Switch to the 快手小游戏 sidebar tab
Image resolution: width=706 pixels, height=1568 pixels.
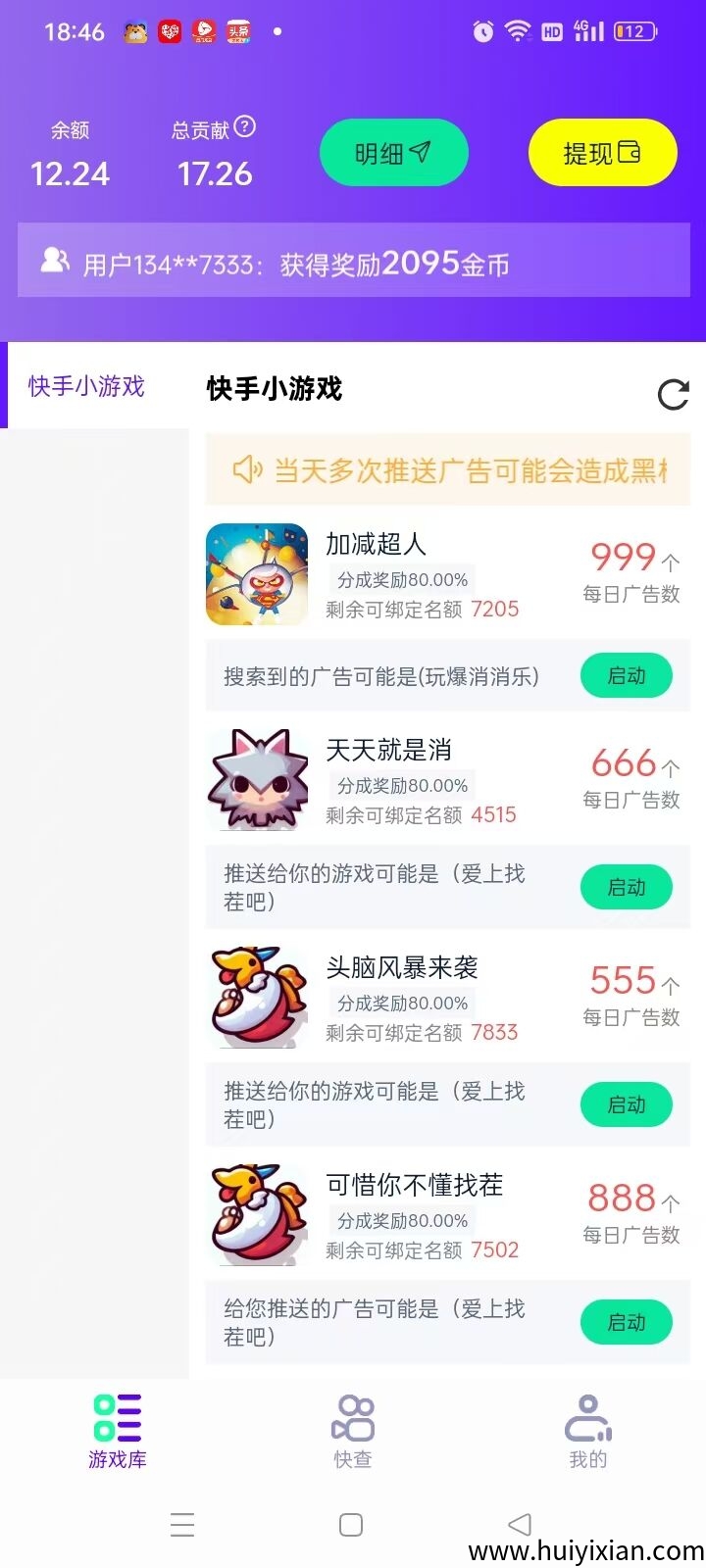(85, 386)
